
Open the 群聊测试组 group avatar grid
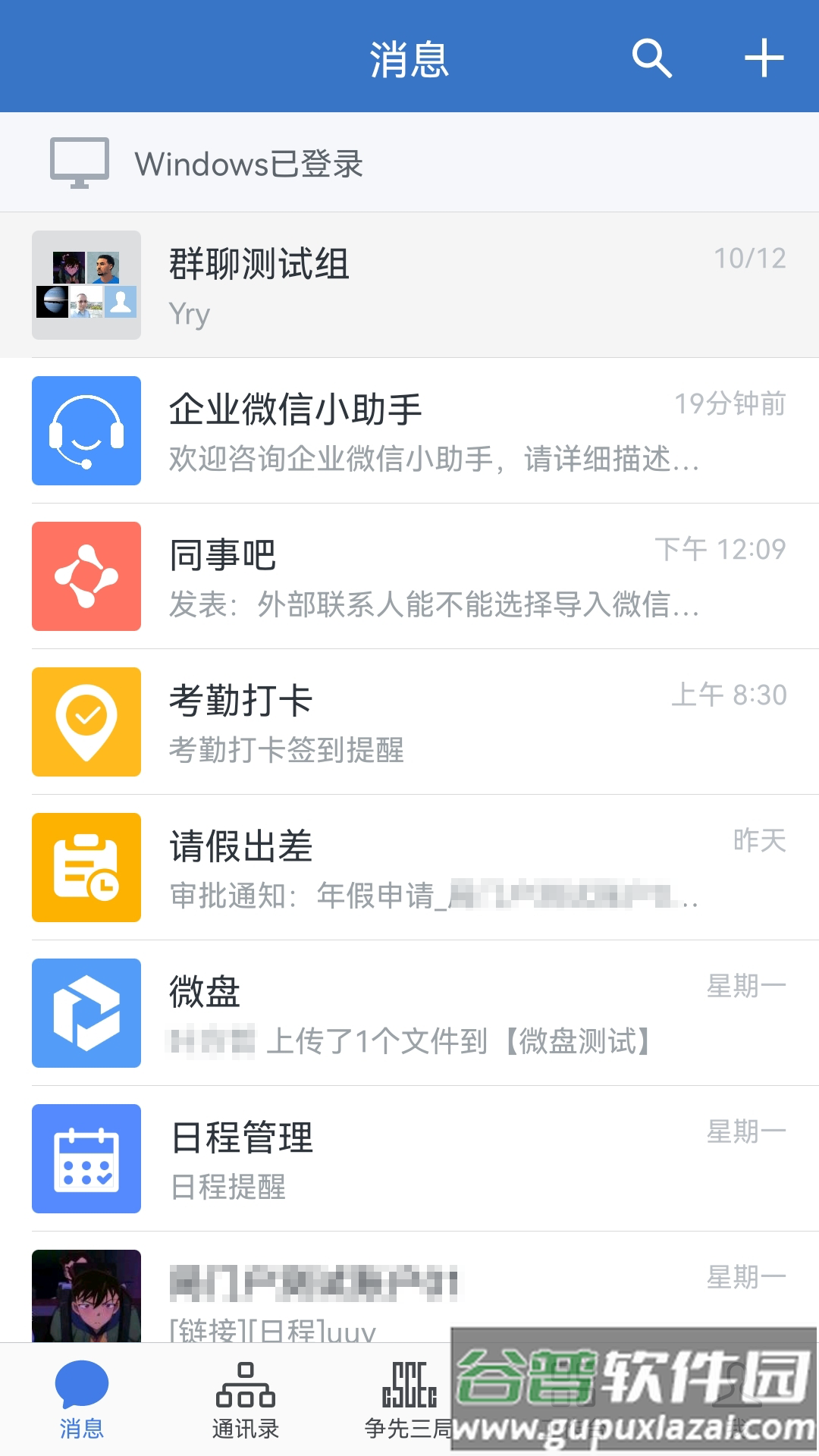click(x=86, y=284)
